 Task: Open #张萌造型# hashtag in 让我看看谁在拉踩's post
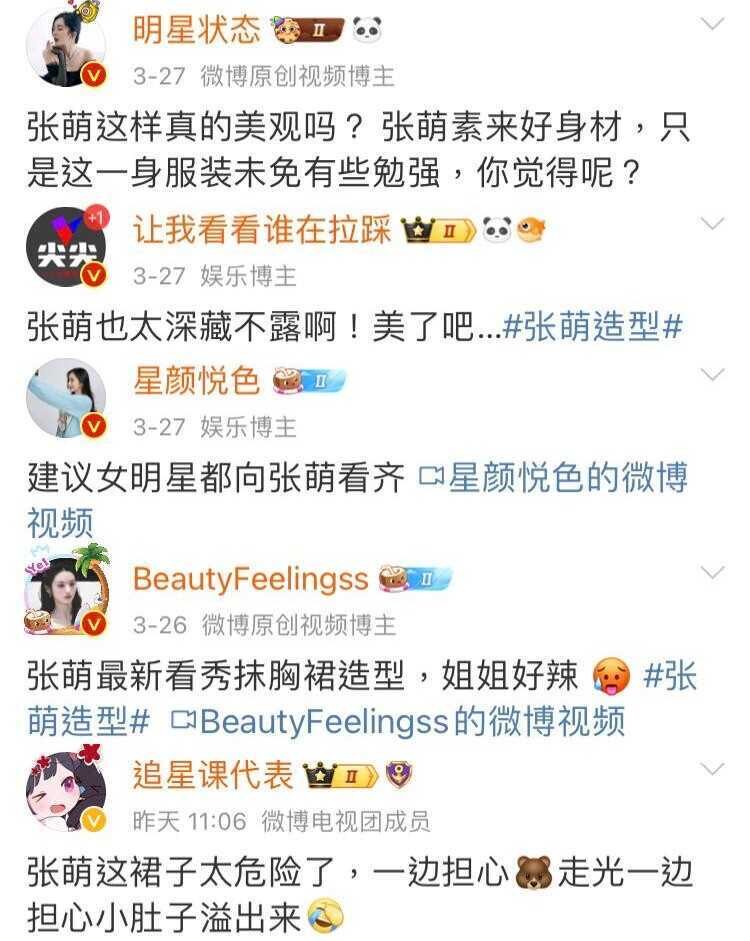[592, 327]
